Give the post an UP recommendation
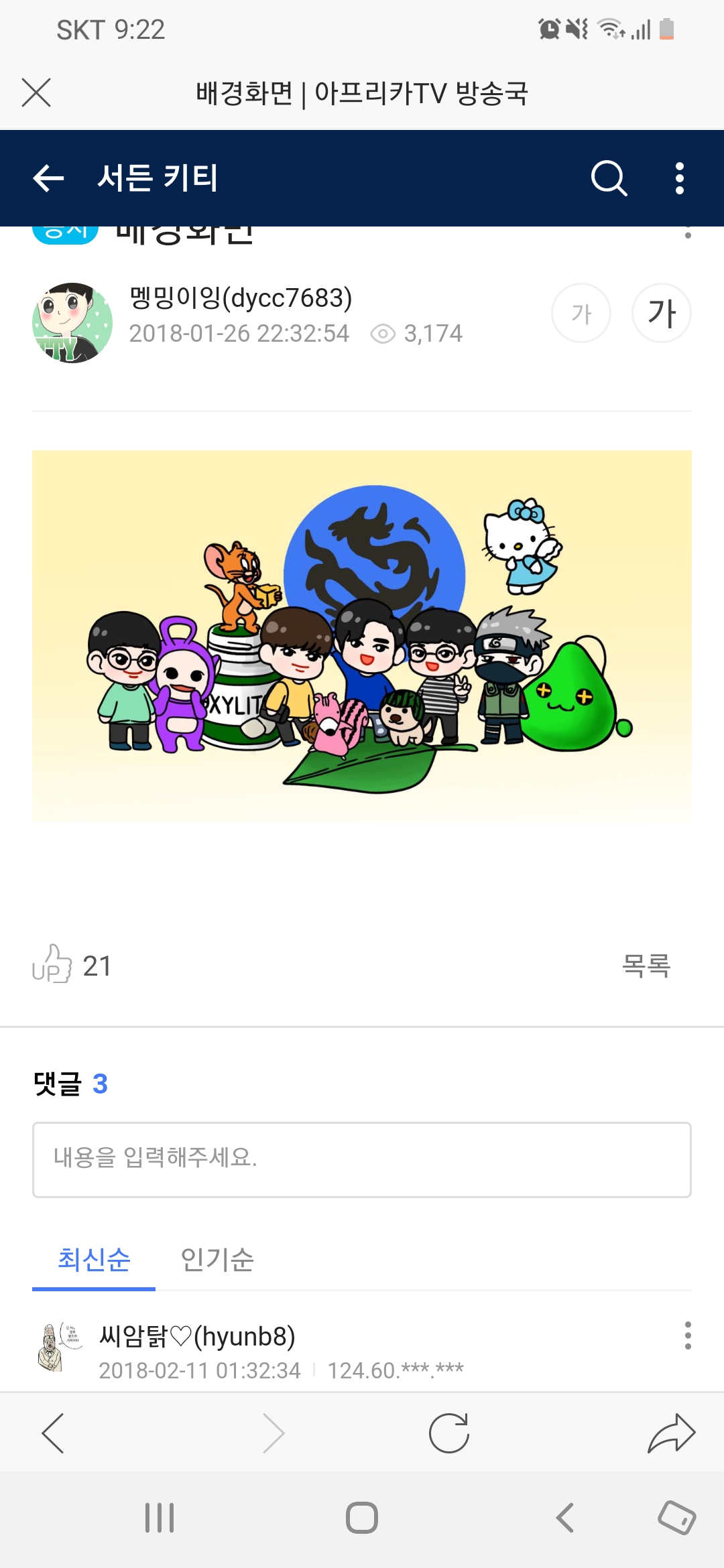 (x=52, y=964)
